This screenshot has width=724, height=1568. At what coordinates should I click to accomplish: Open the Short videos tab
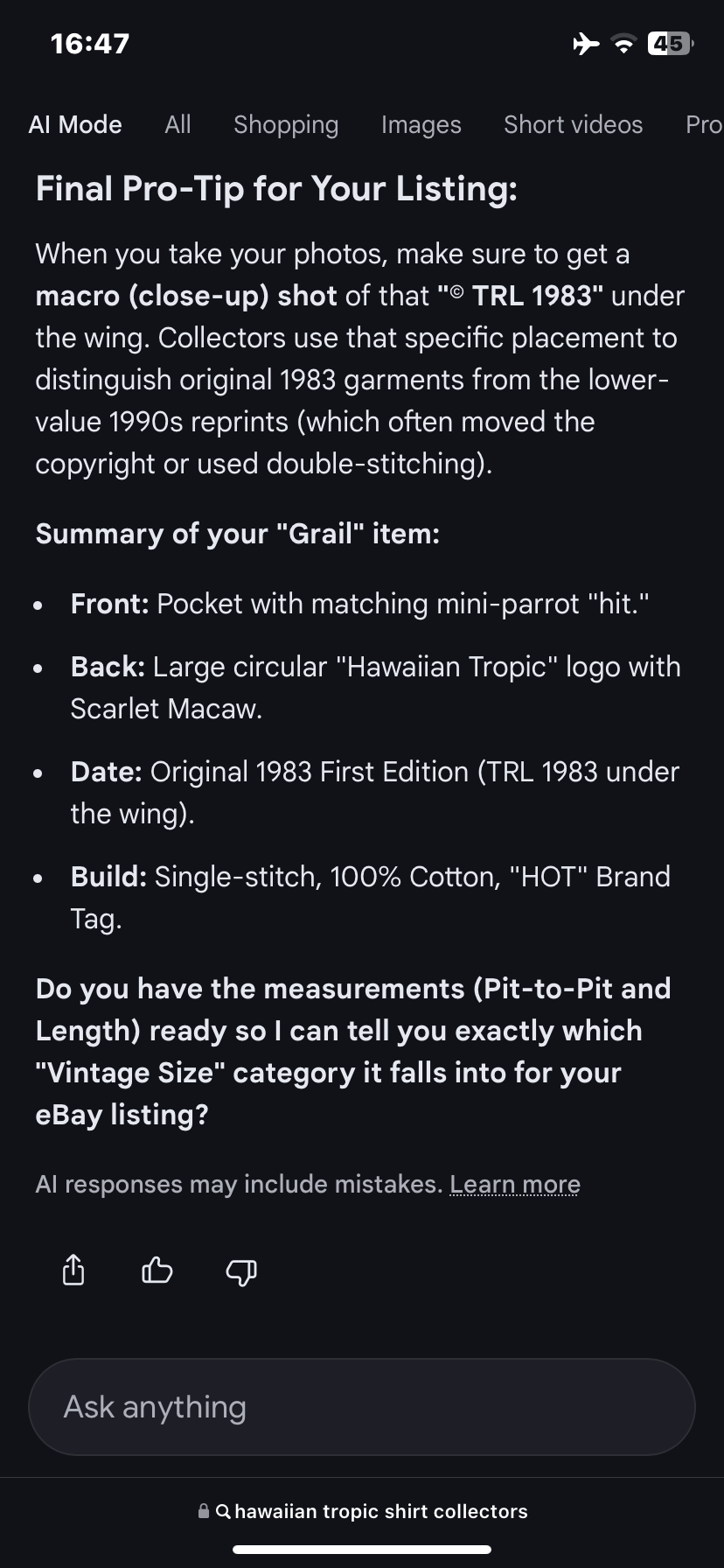pos(573,124)
